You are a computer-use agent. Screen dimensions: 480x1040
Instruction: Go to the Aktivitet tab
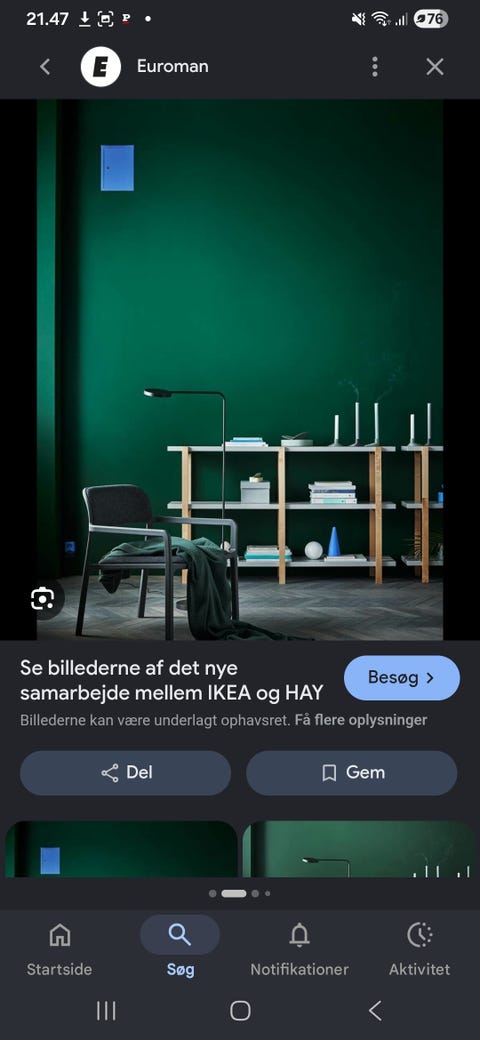(419, 948)
